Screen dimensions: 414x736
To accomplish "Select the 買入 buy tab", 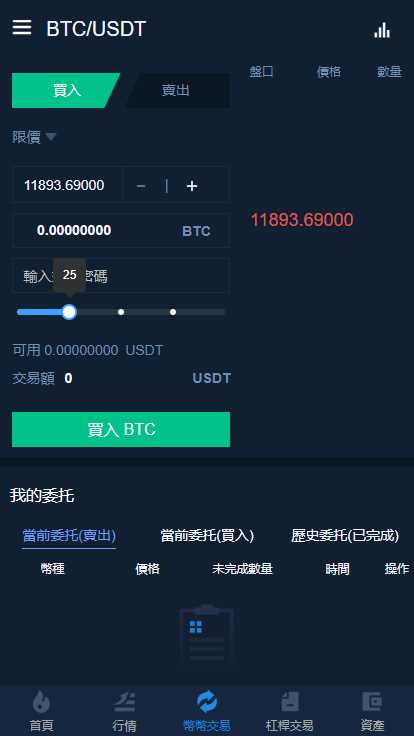I will click(67, 90).
